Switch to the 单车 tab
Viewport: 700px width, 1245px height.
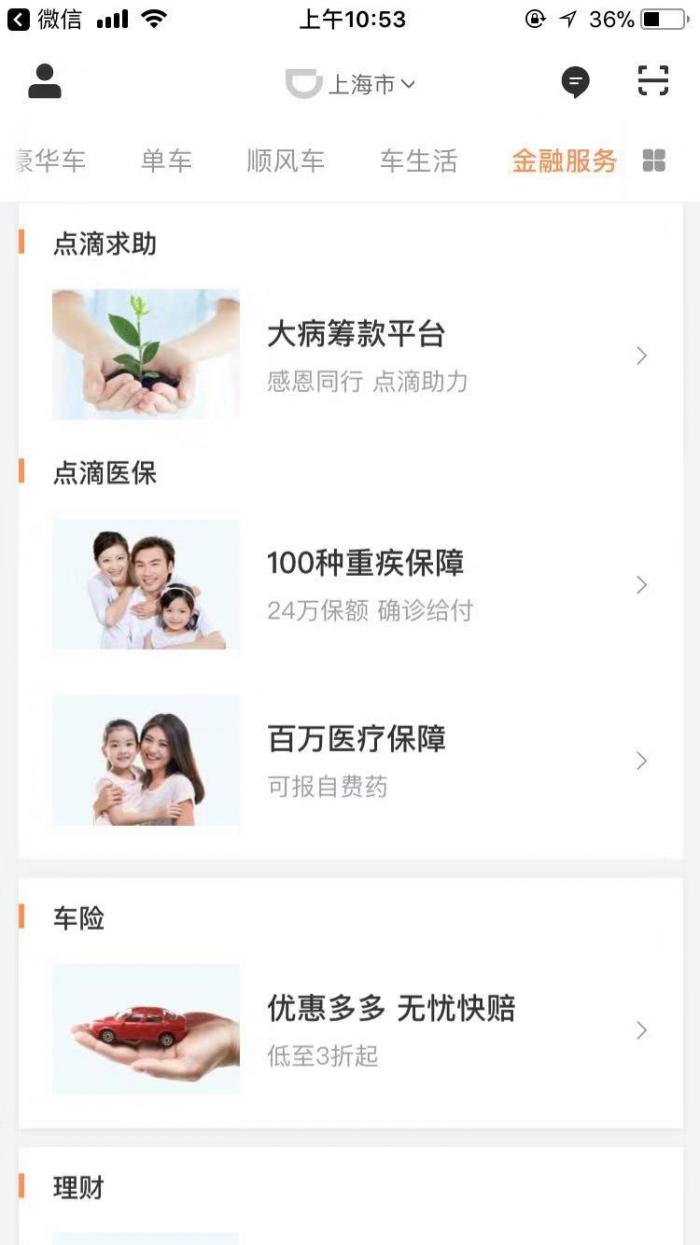(166, 161)
